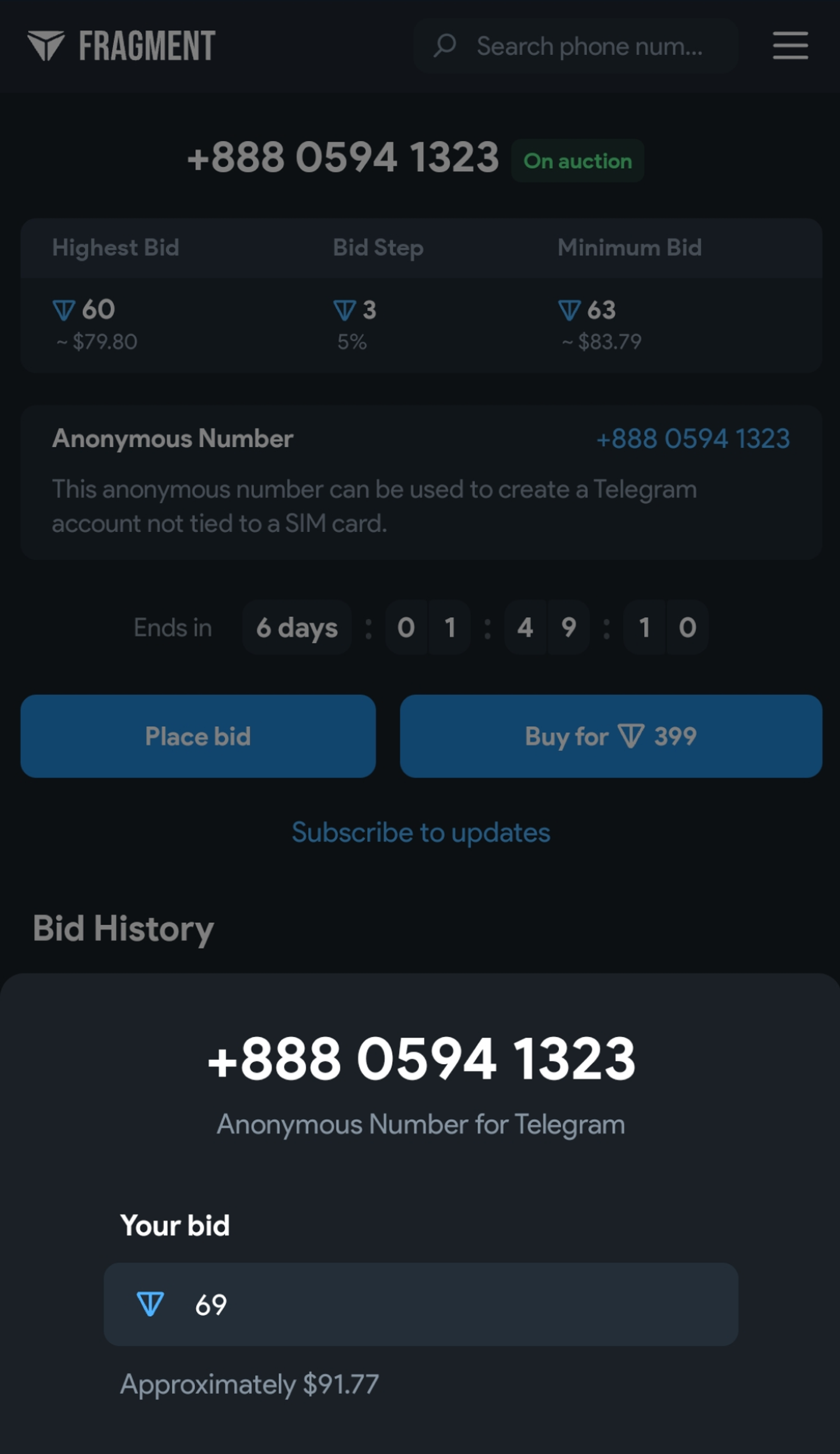Viewport: 840px width, 1454px height.
Task: Click the TON diamond inside the Buy button
Action: [630, 735]
